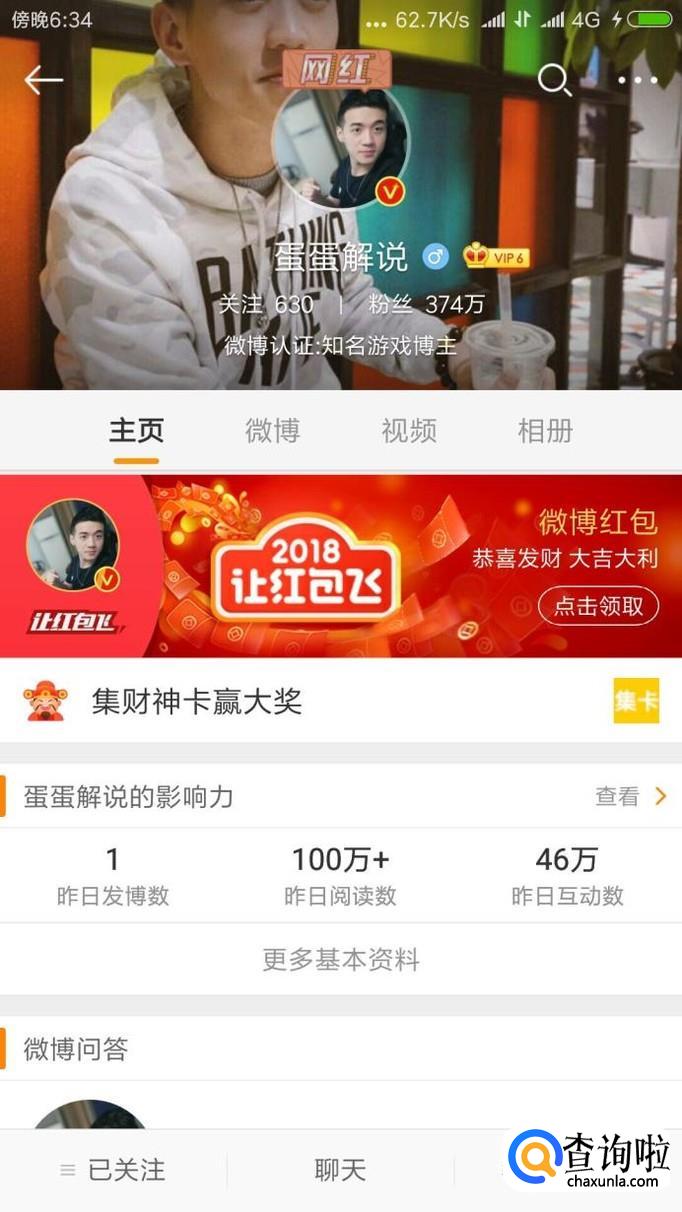Open 聊天 to chat with this user

pos(340,1170)
